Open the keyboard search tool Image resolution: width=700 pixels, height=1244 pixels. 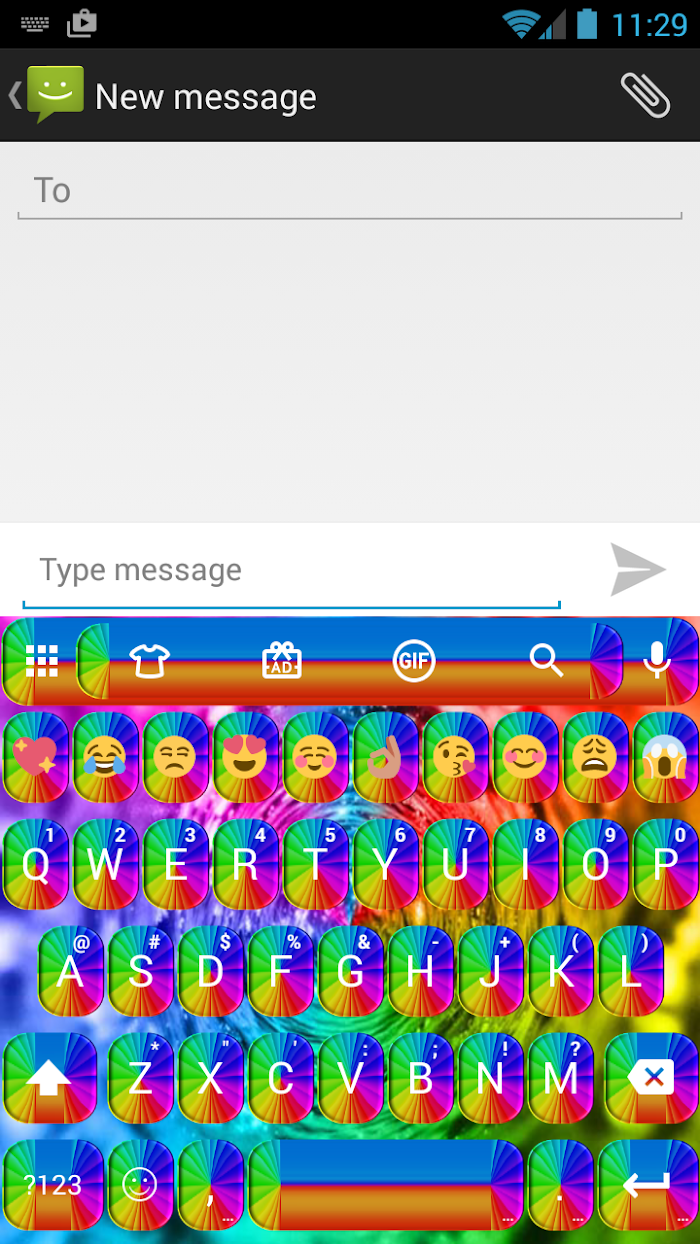pyautogui.click(x=547, y=660)
